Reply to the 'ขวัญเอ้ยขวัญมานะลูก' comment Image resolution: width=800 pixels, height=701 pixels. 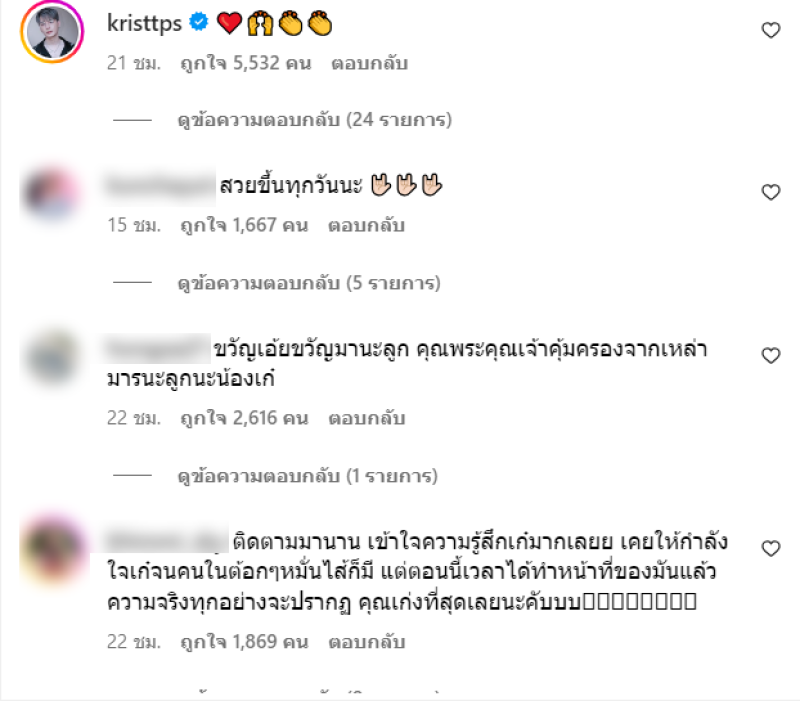click(366, 418)
